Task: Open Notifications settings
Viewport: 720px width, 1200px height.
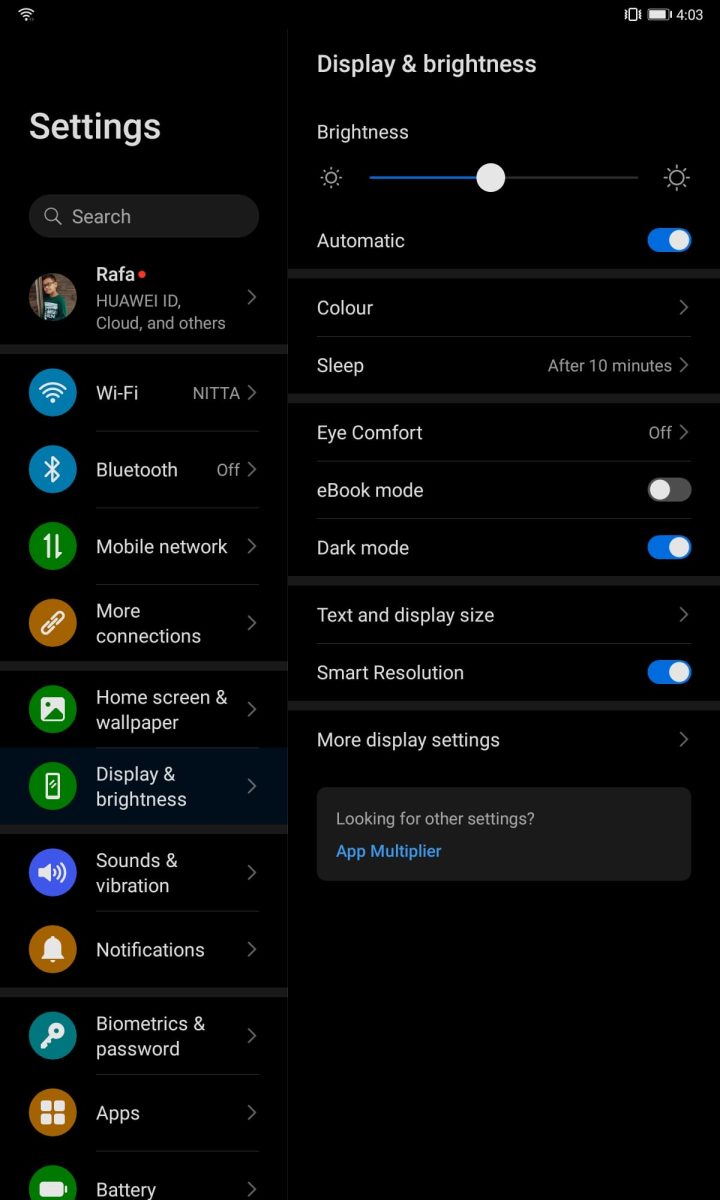Action: [144, 949]
